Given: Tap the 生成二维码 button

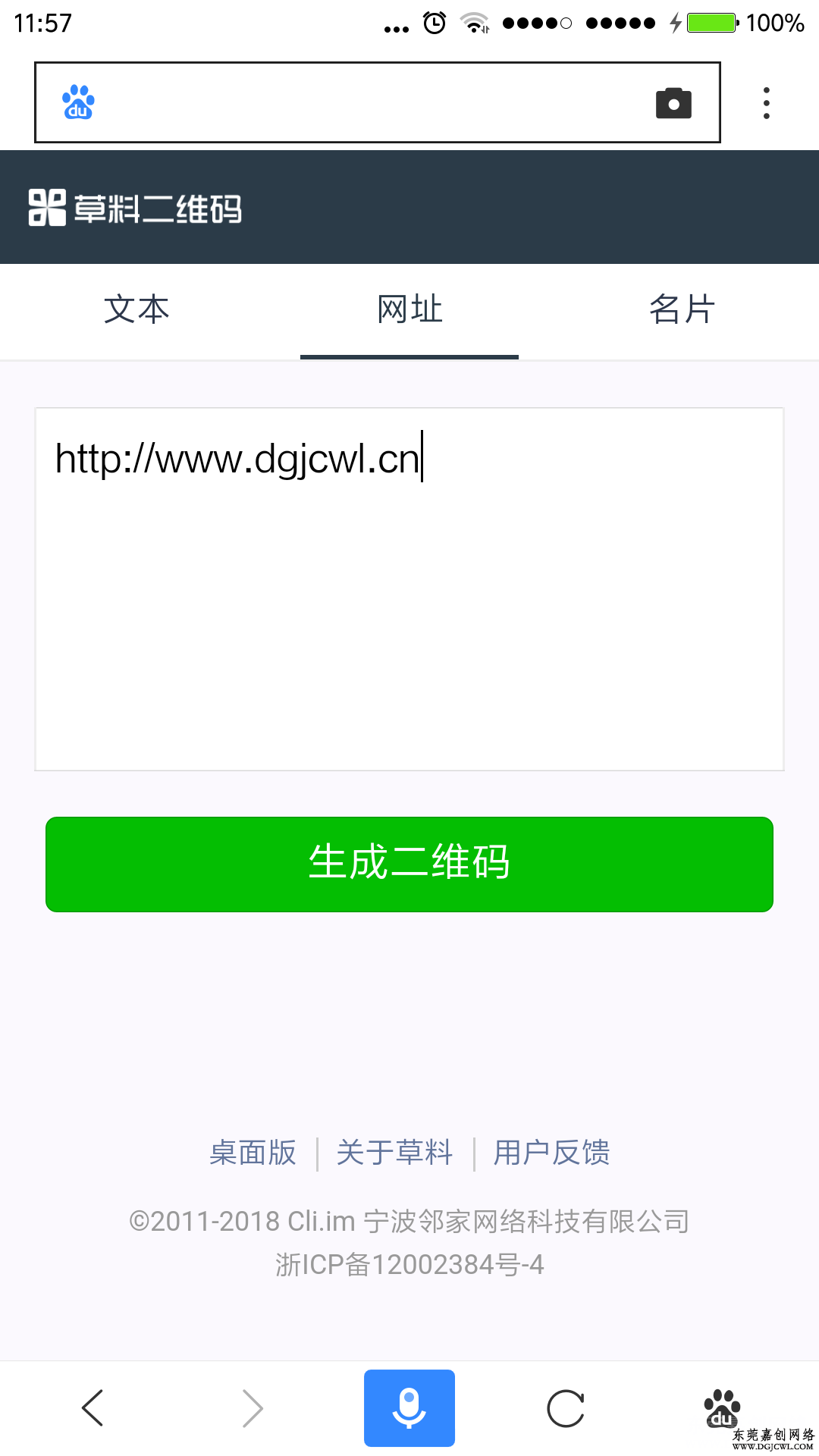Looking at the screenshot, I should click(x=409, y=864).
